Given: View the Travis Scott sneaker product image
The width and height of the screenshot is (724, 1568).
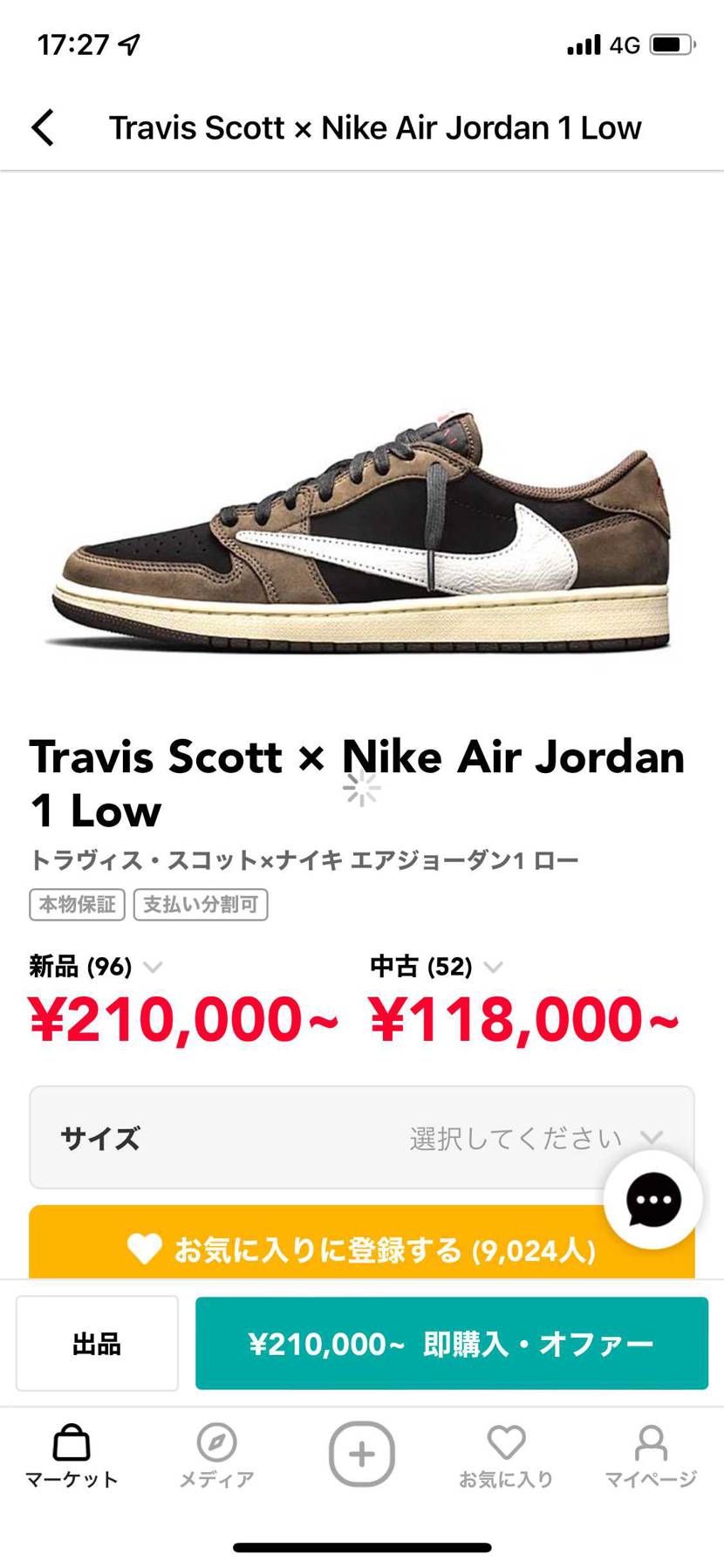Looking at the screenshot, I should pyautogui.click(x=361, y=532).
